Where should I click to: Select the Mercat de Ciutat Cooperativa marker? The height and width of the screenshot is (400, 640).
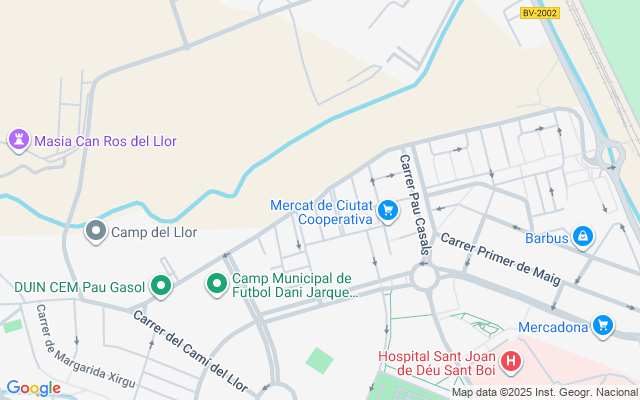(x=388, y=211)
